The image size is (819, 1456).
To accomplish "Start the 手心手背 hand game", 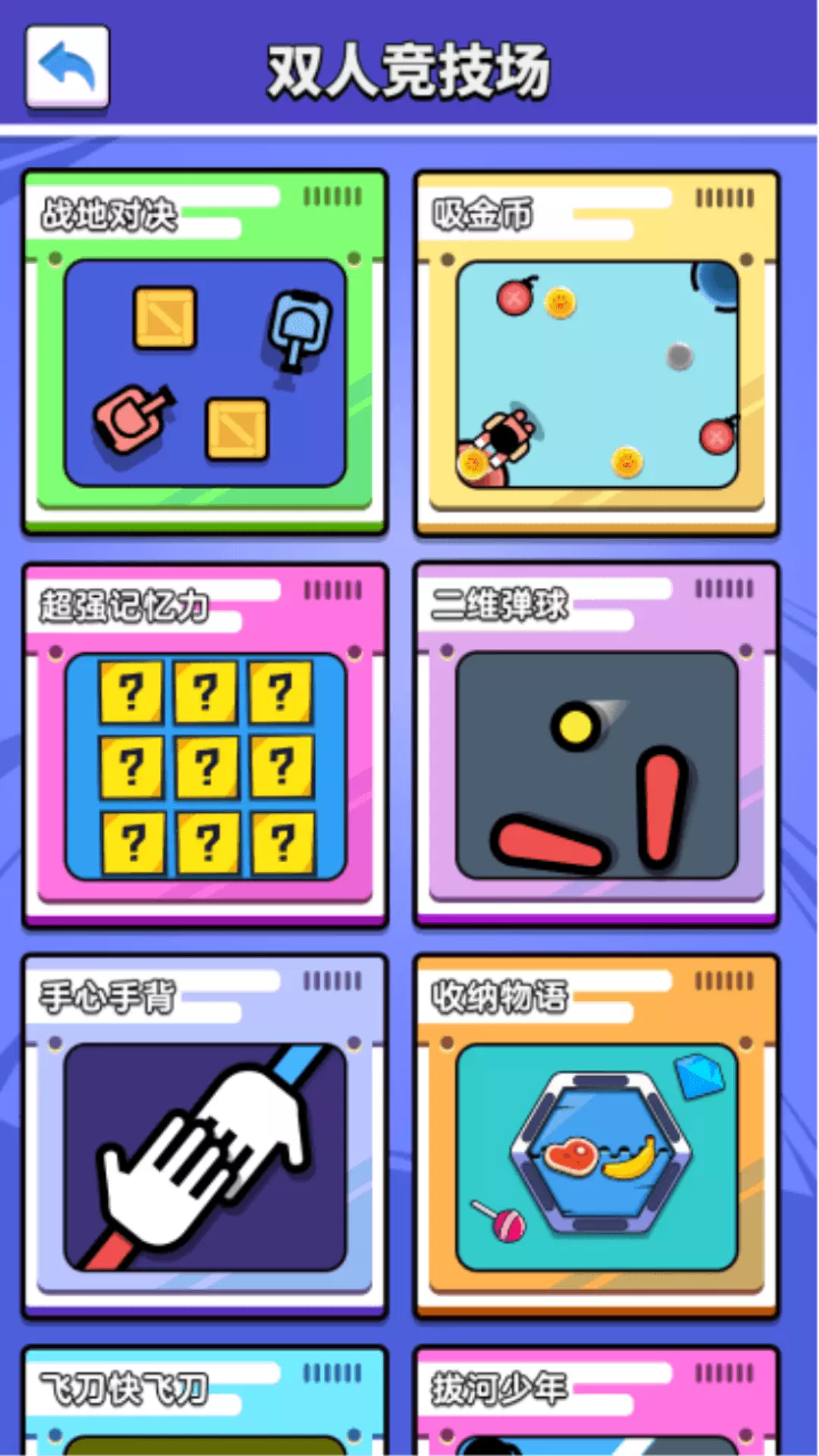I will tap(205, 1137).
